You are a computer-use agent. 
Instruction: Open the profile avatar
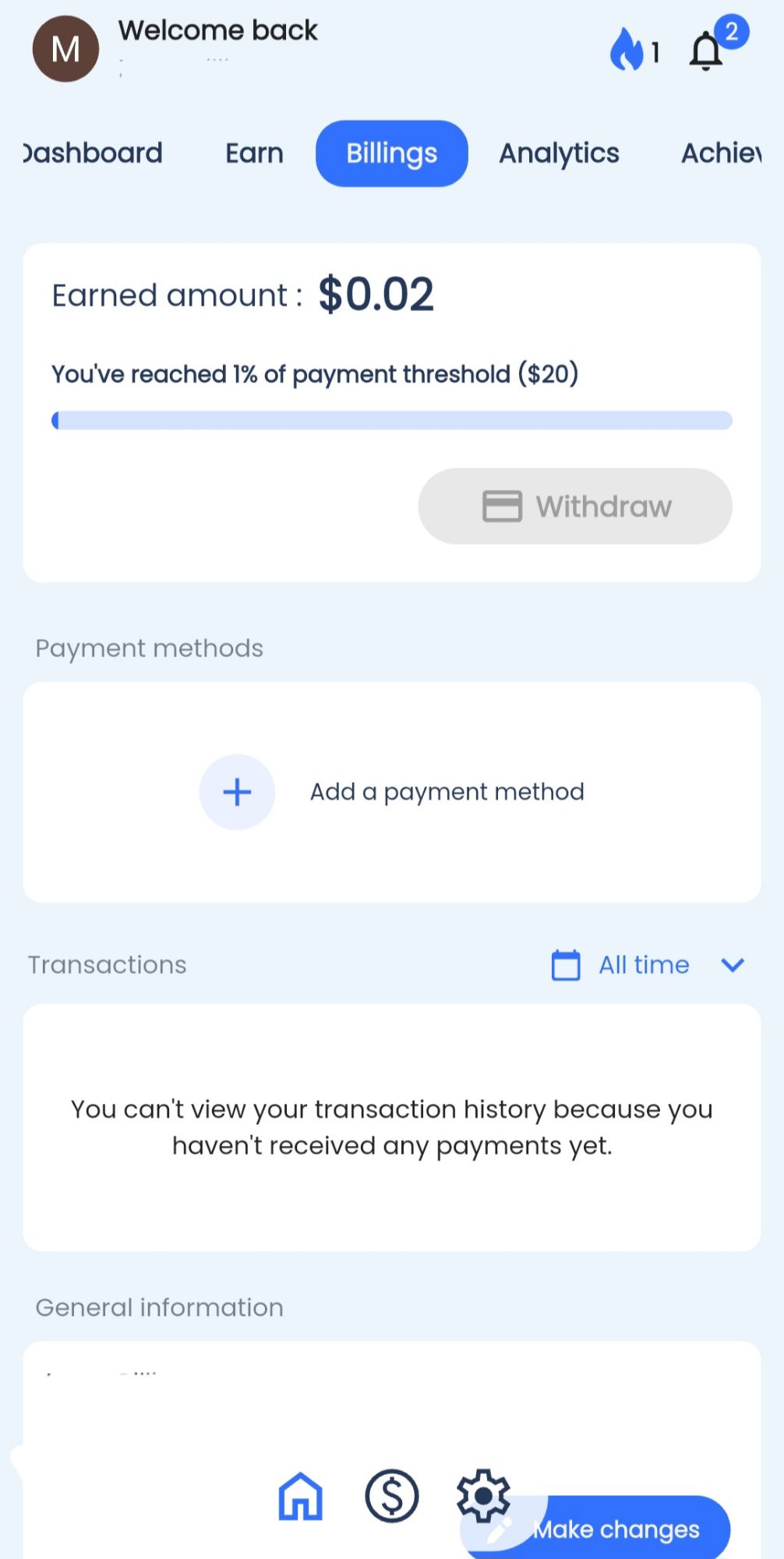tap(66, 48)
